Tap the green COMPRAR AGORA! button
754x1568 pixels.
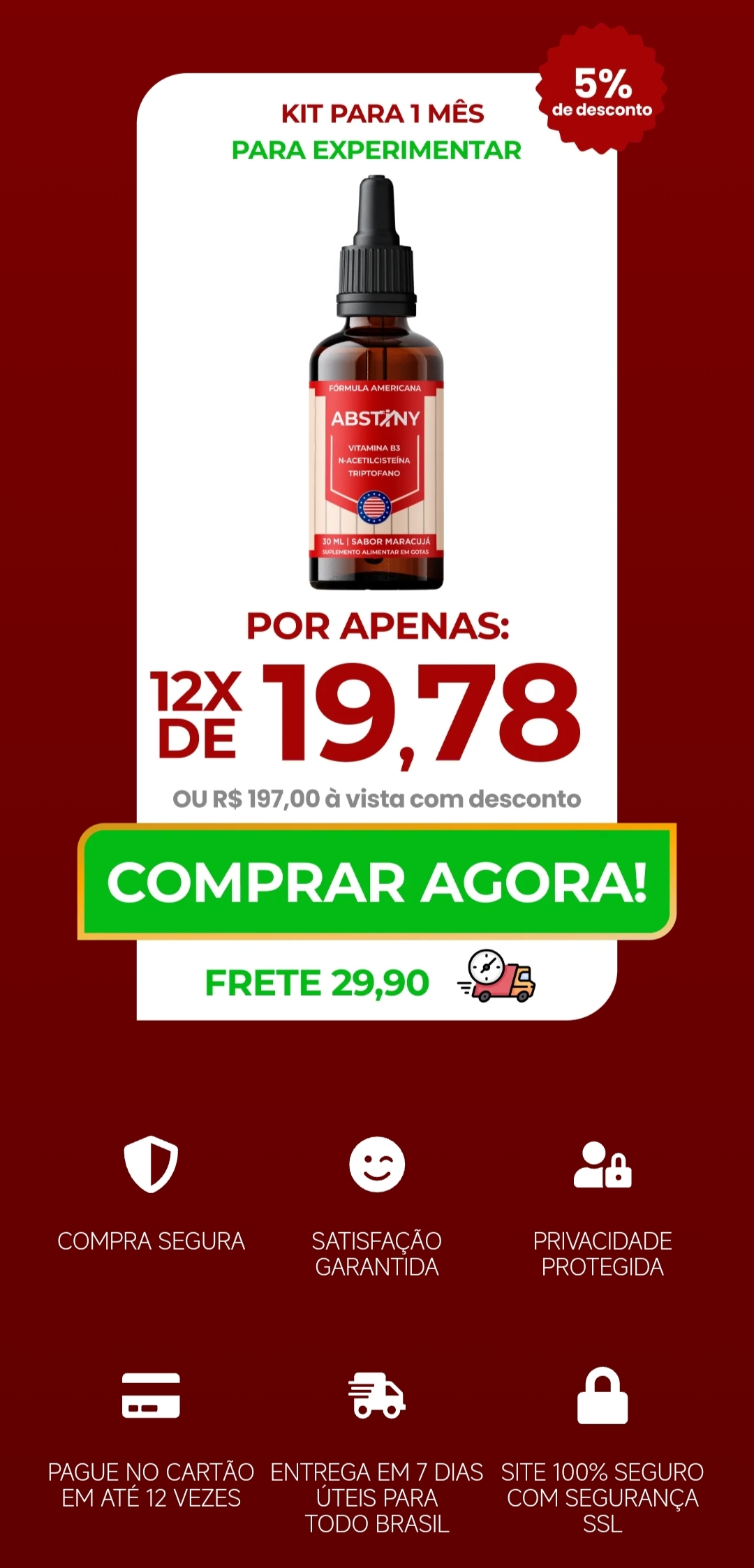pos(376,881)
